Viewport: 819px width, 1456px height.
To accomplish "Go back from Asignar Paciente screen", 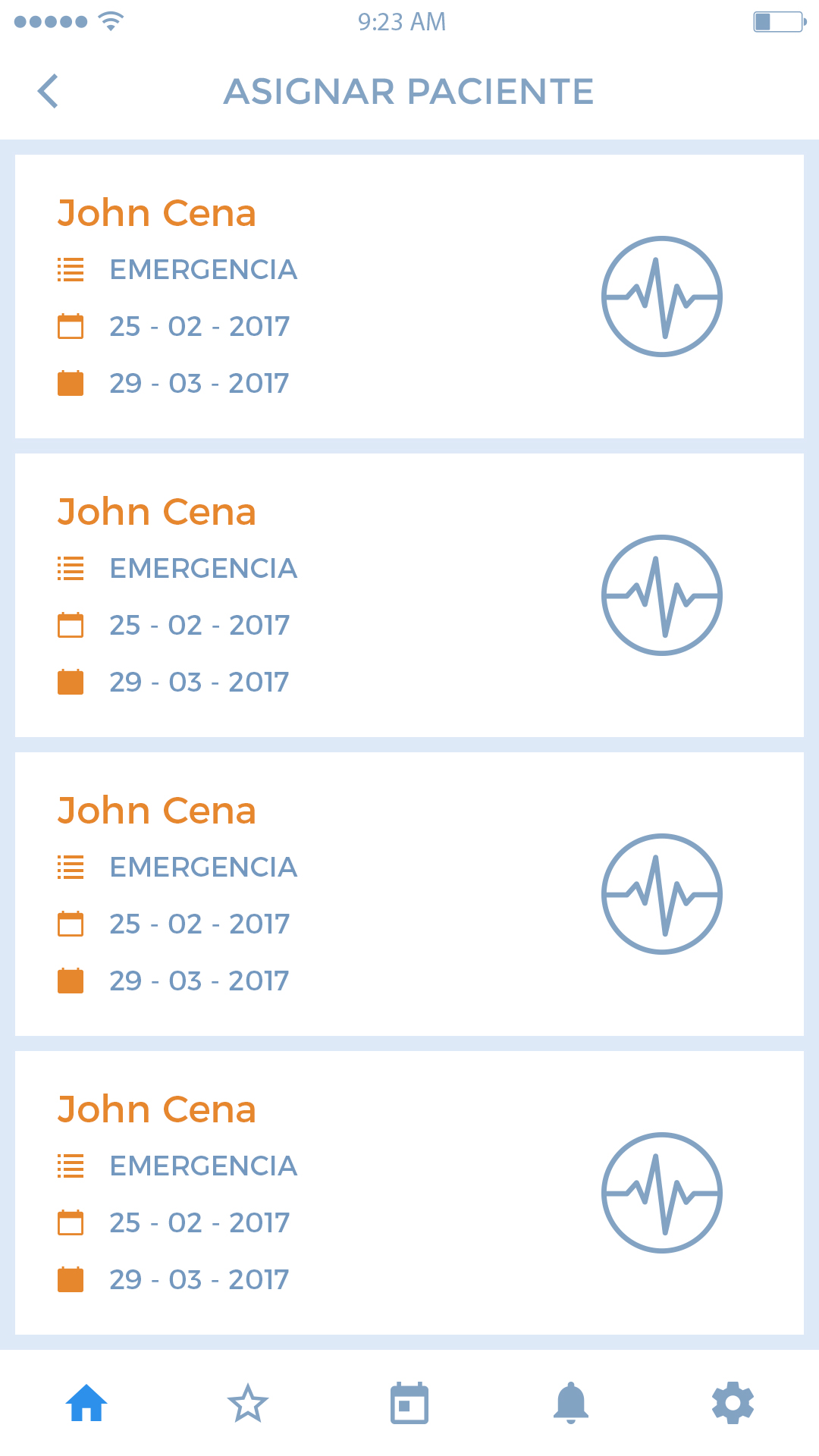I will pyautogui.click(x=48, y=92).
